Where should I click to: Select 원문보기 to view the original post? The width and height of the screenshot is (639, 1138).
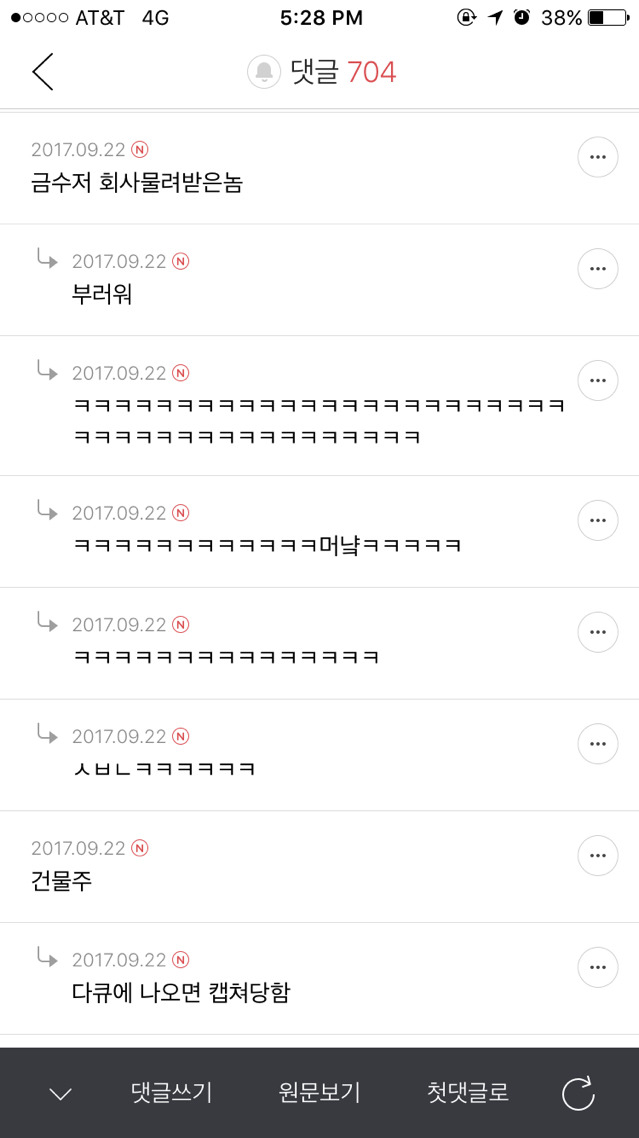point(319,1093)
